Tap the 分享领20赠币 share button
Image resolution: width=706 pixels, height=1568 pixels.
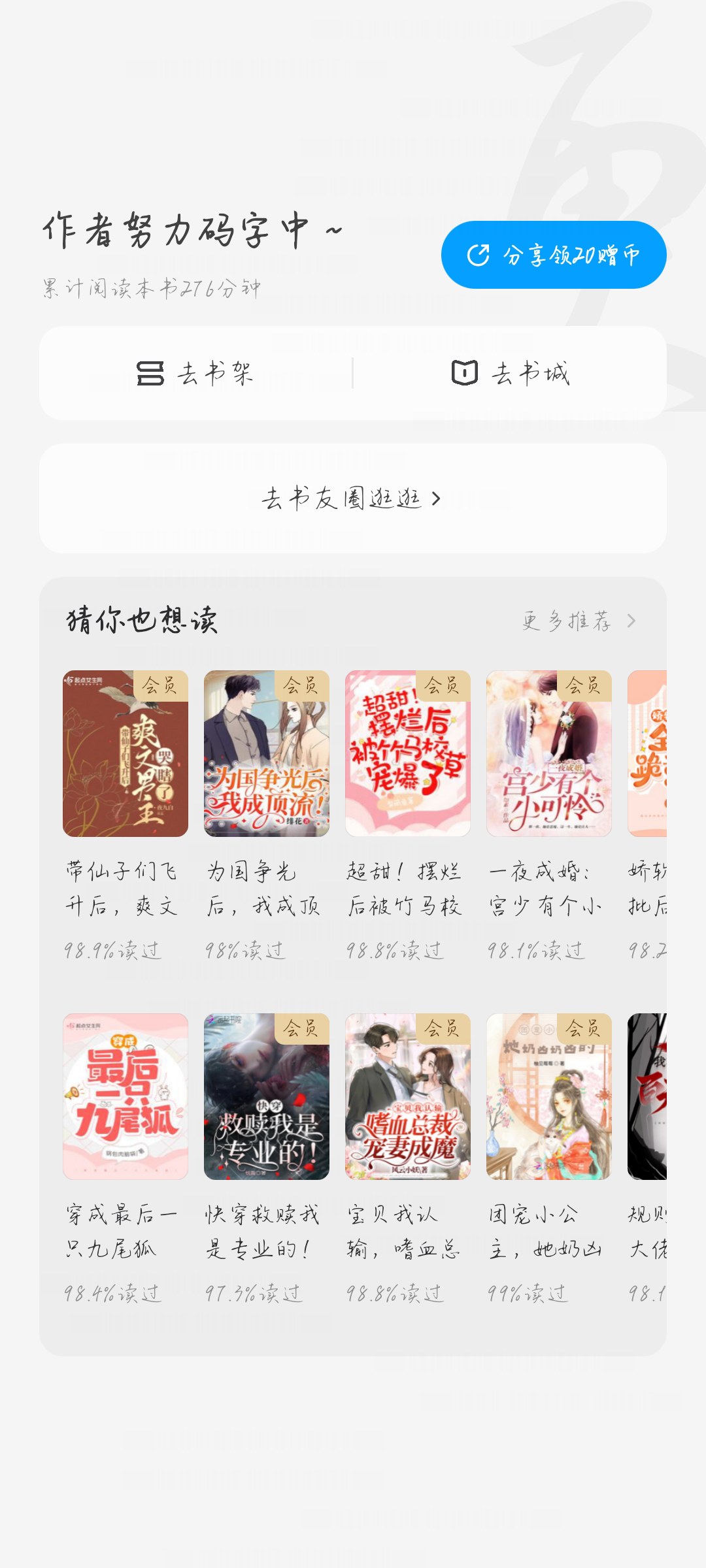tap(554, 255)
